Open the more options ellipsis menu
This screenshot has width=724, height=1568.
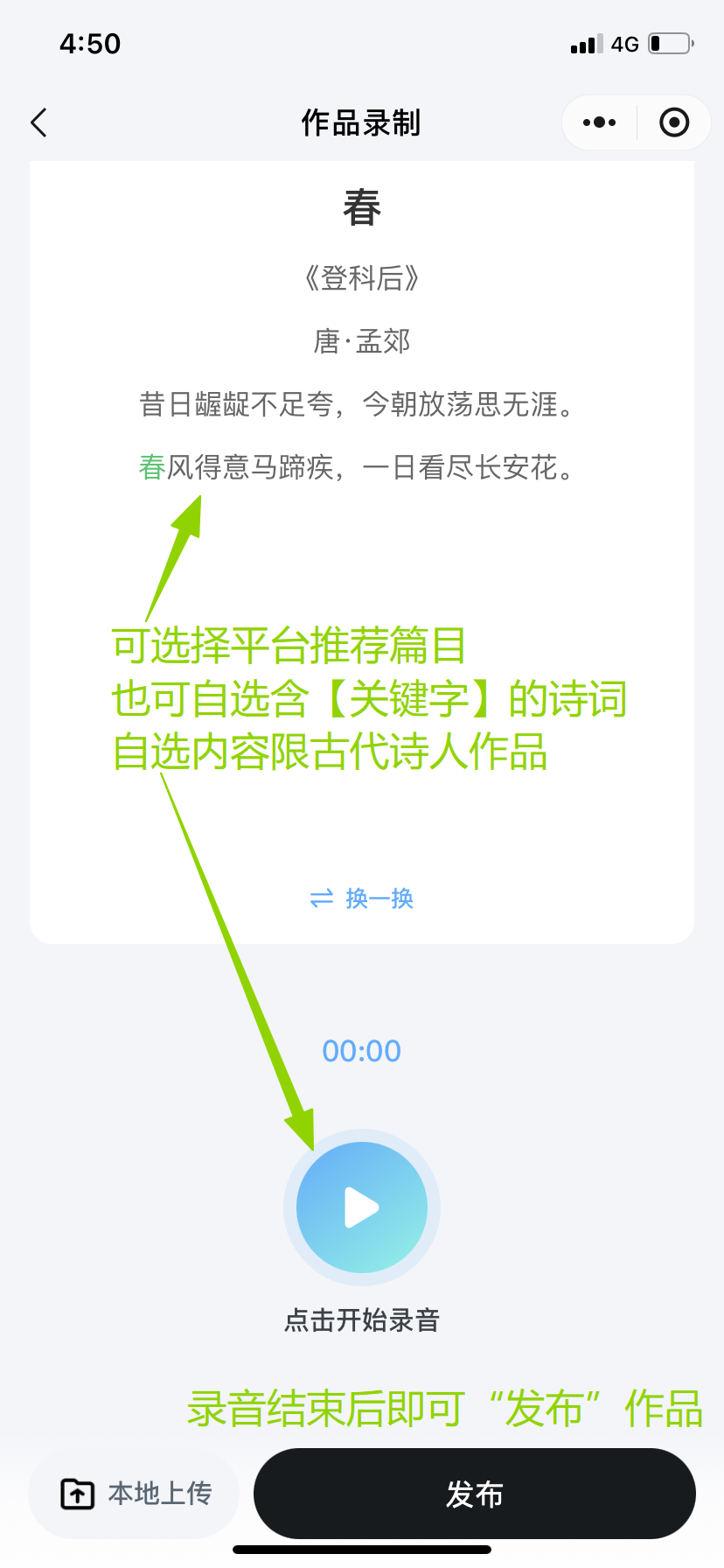pos(598,122)
